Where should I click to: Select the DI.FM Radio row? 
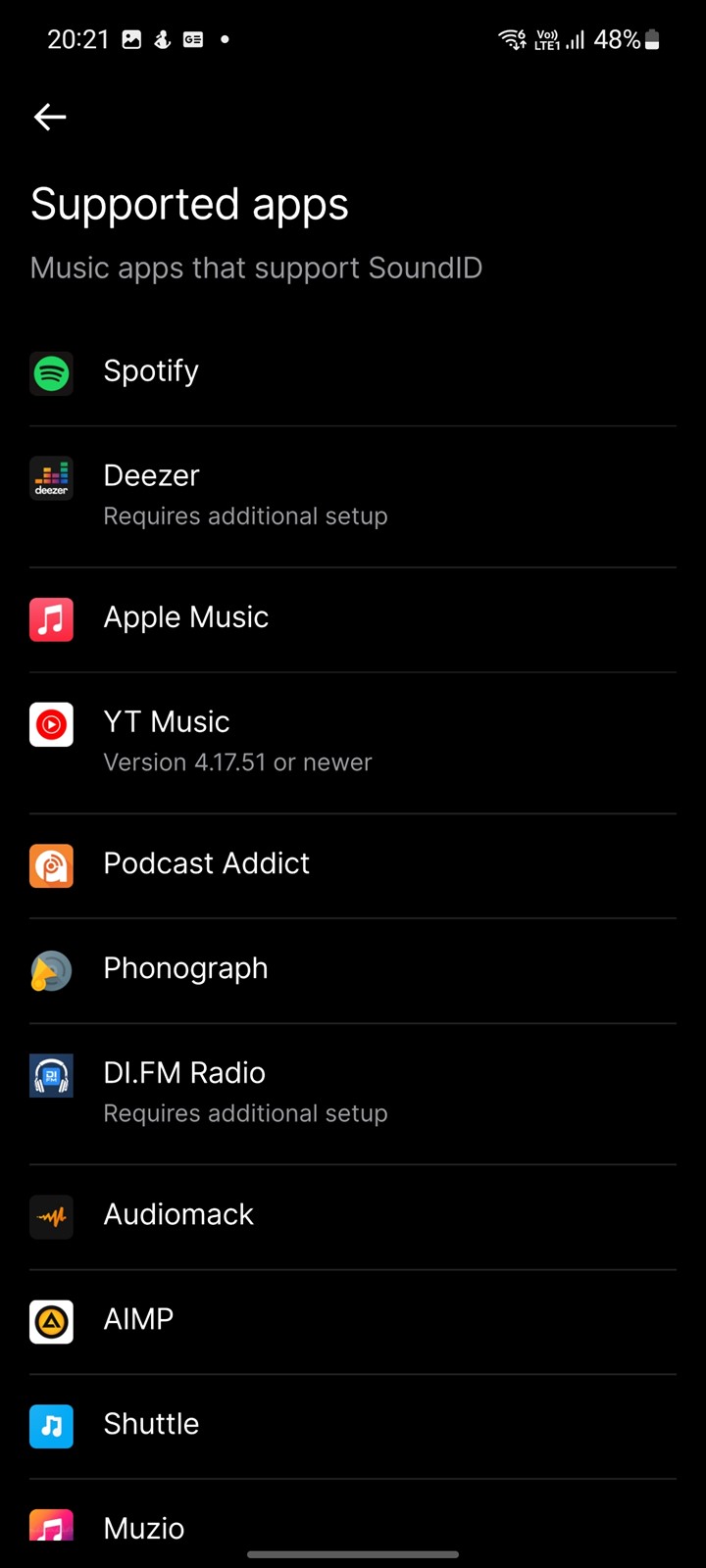click(x=353, y=1095)
